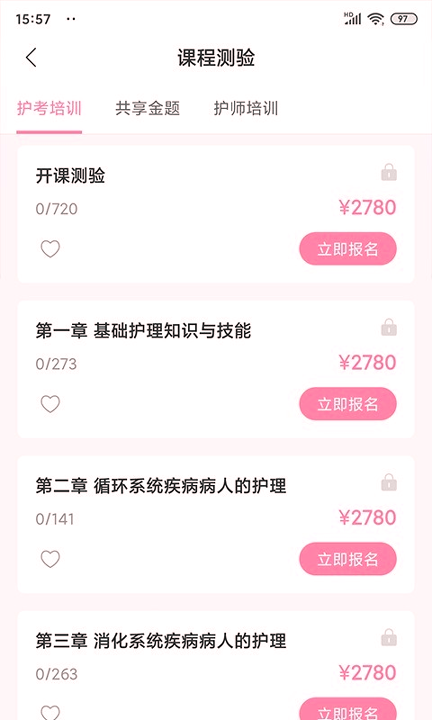Sign up for 第一章 基础护理知识与技能
The image size is (432, 720).
tap(348, 404)
